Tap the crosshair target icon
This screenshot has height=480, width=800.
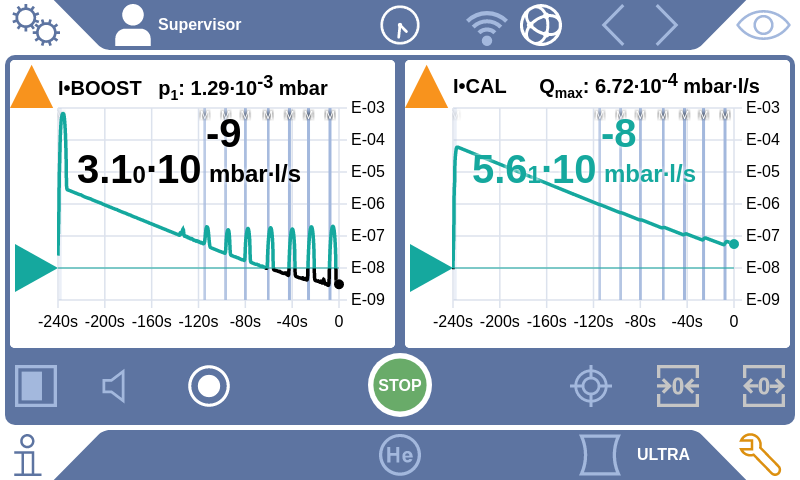(x=591, y=386)
